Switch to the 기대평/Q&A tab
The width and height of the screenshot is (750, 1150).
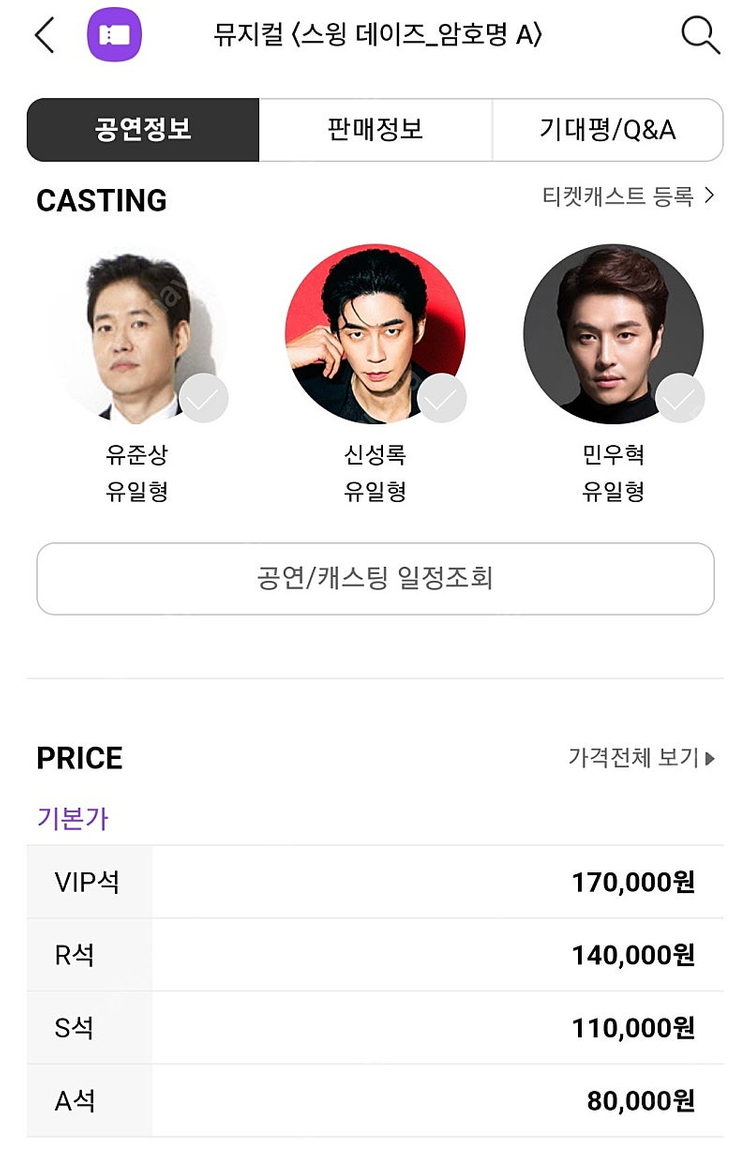tap(607, 130)
